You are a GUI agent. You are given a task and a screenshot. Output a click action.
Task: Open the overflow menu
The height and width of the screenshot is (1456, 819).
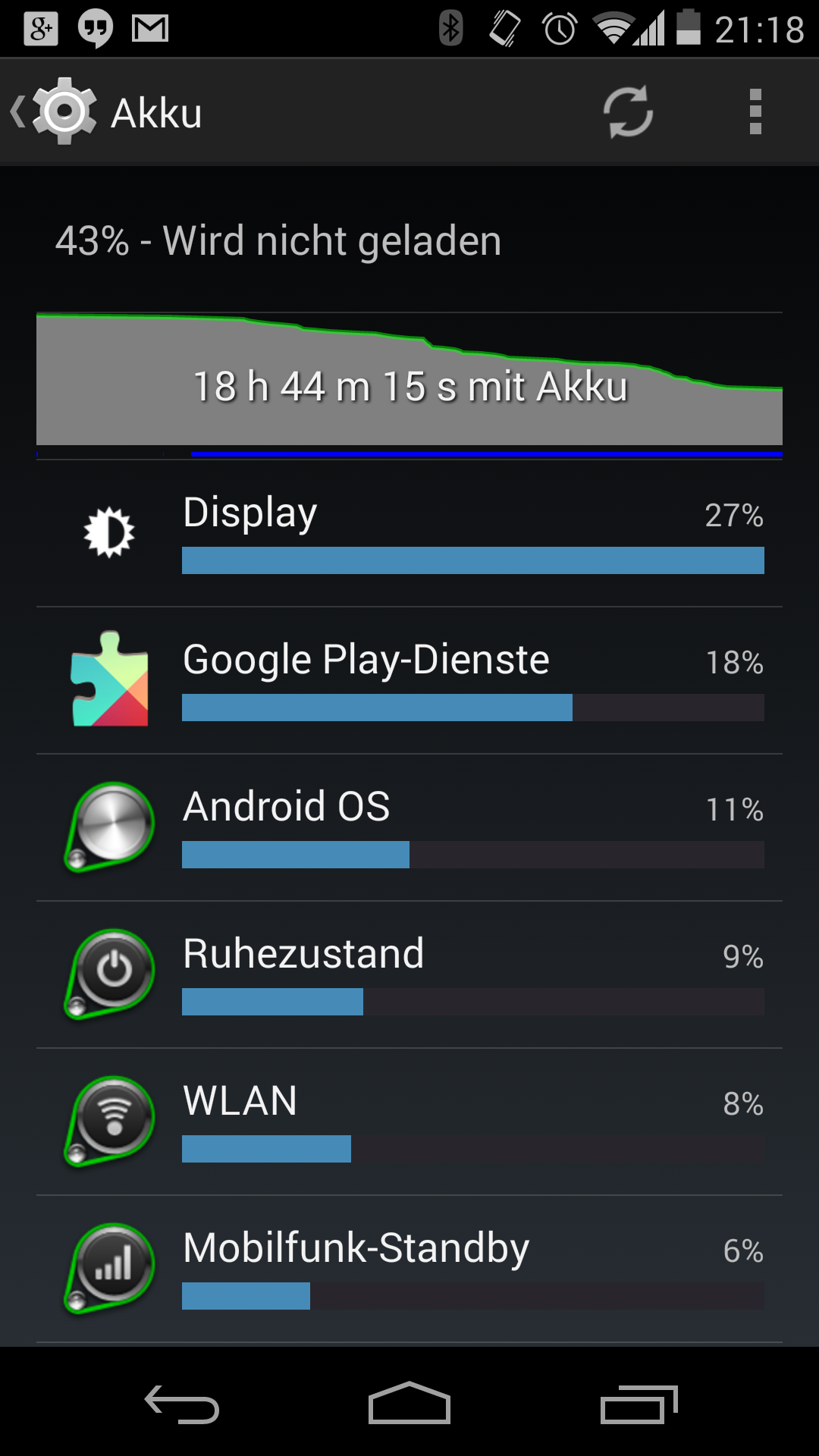(755, 112)
